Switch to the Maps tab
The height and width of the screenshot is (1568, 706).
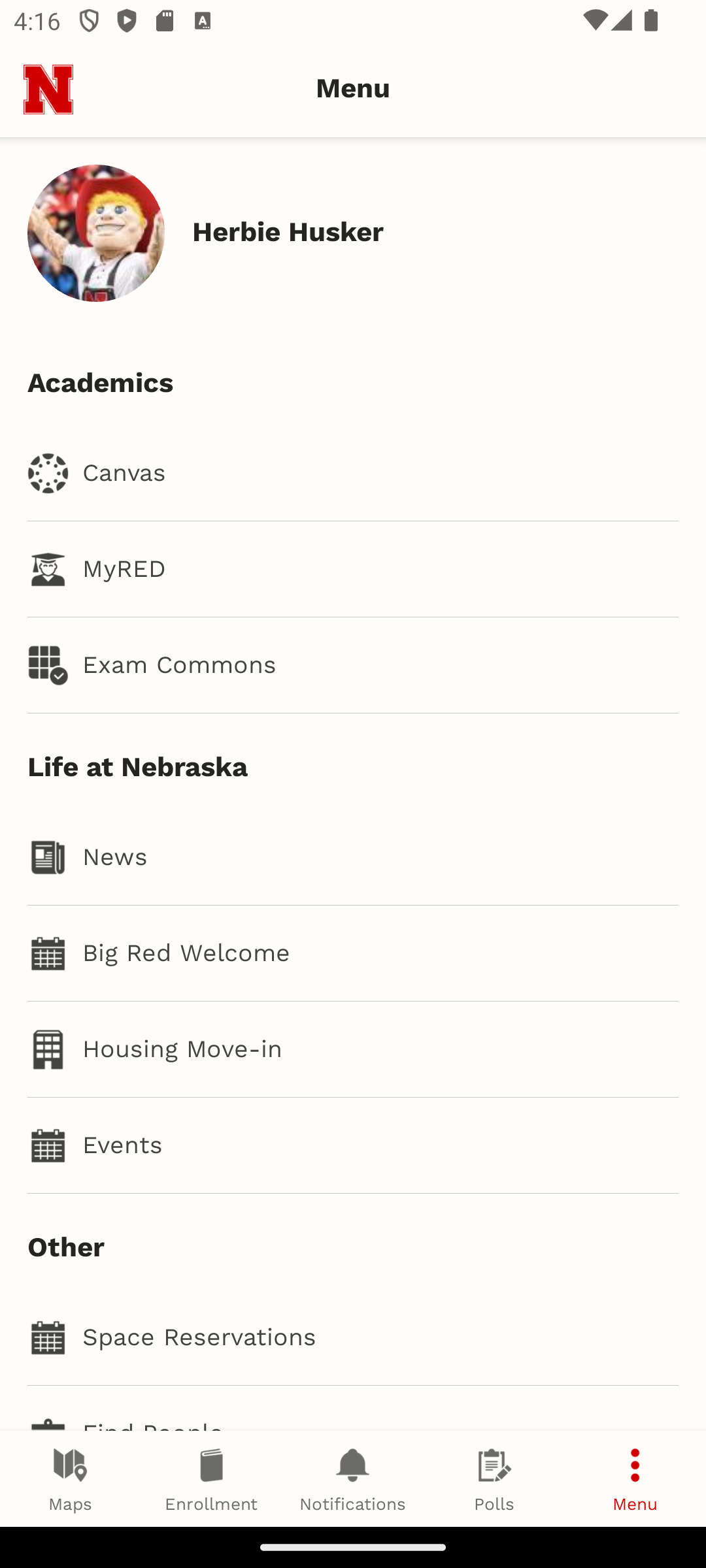pyautogui.click(x=71, y=1479)
